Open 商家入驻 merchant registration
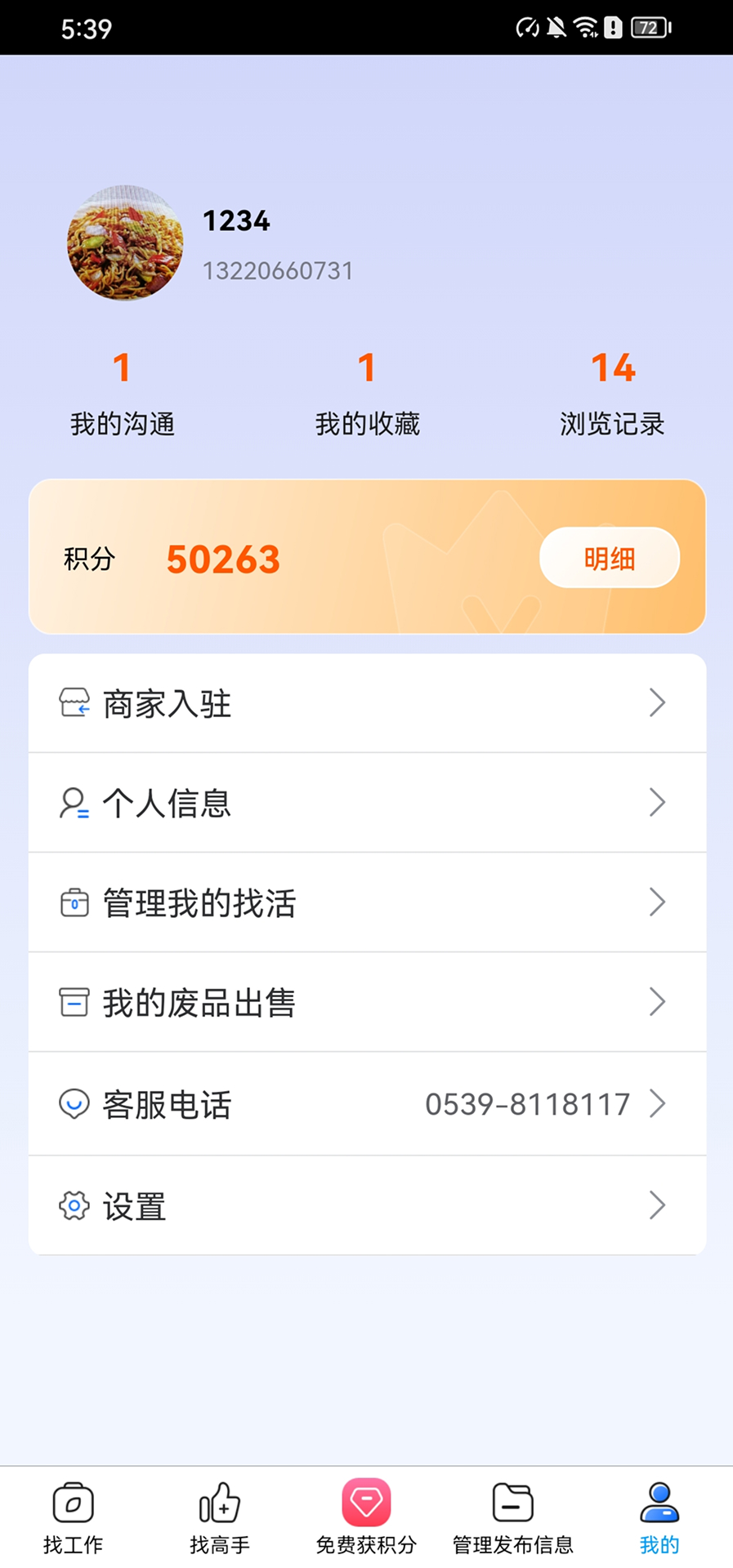 (367, 703)
